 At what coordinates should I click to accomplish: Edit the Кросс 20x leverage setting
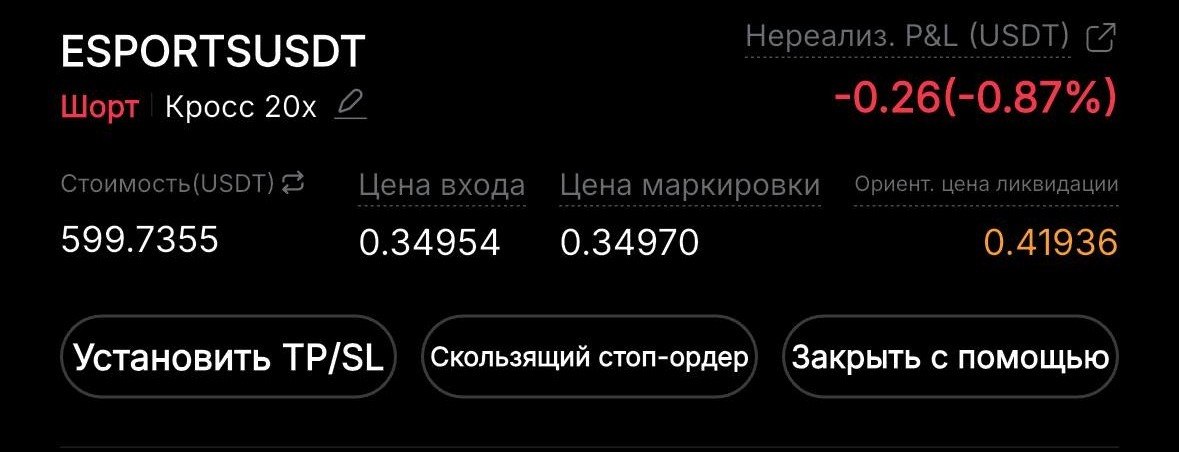click(350, 105)
